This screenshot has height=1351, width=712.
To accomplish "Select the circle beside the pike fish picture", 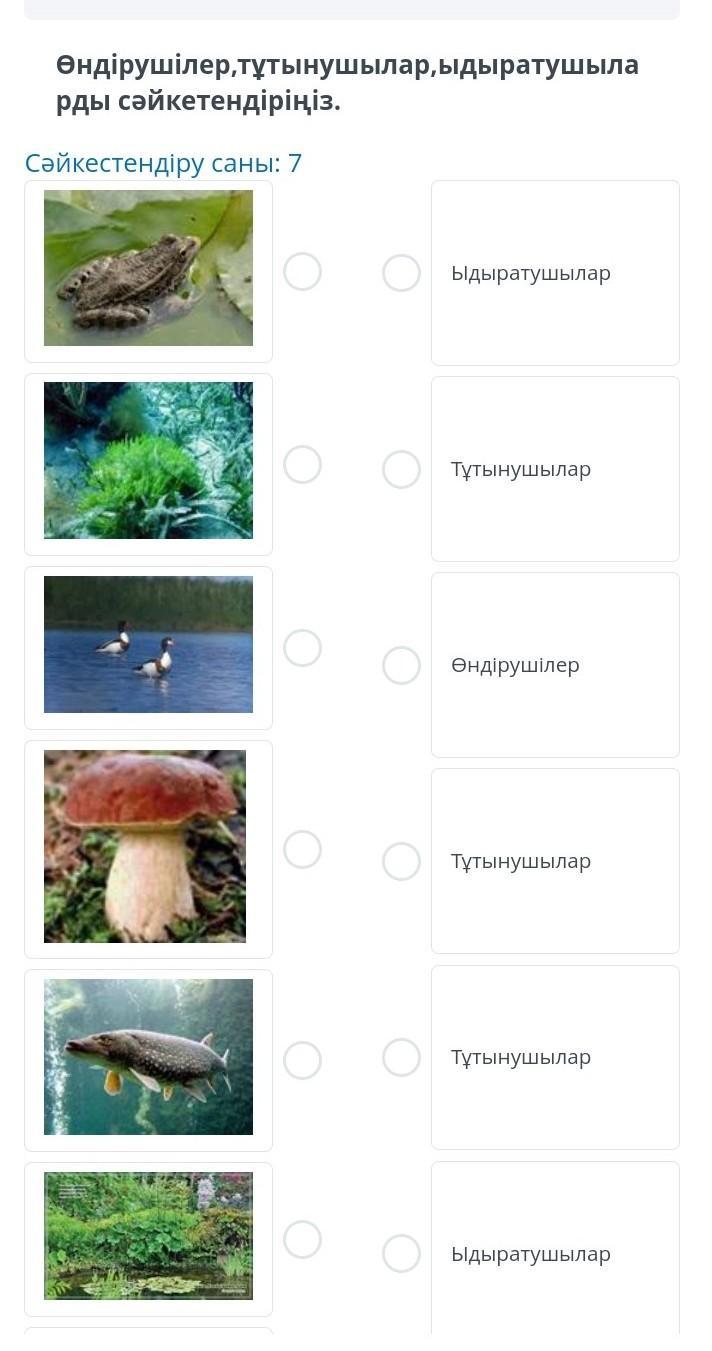I will click(x=302, y=1060).
